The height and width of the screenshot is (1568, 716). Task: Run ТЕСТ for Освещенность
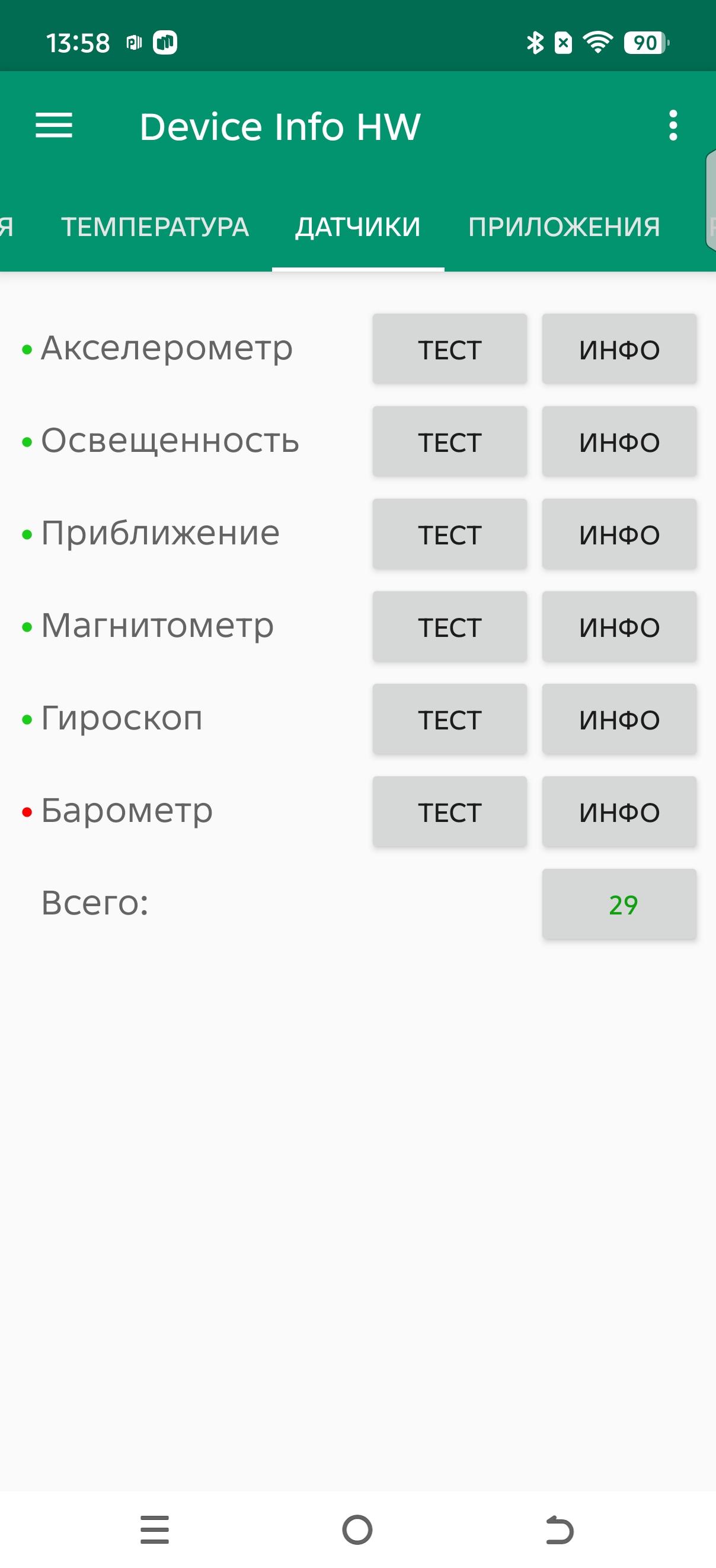coord(449,442)
